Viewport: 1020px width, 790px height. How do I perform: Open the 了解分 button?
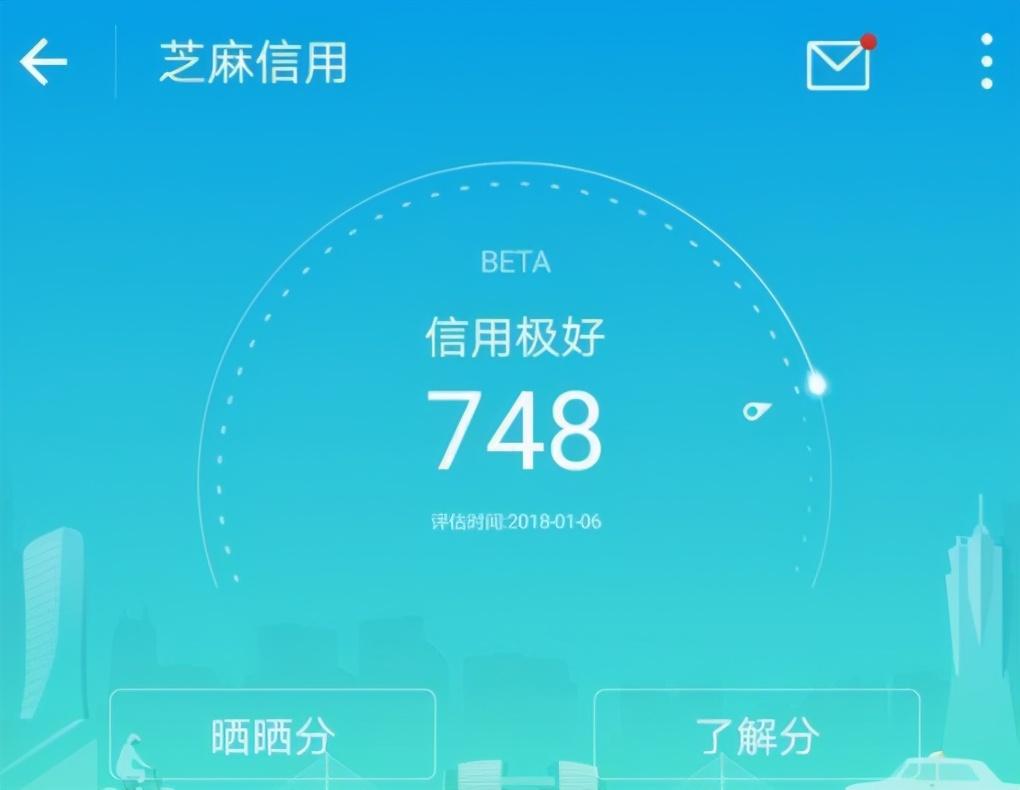[757, 737]
